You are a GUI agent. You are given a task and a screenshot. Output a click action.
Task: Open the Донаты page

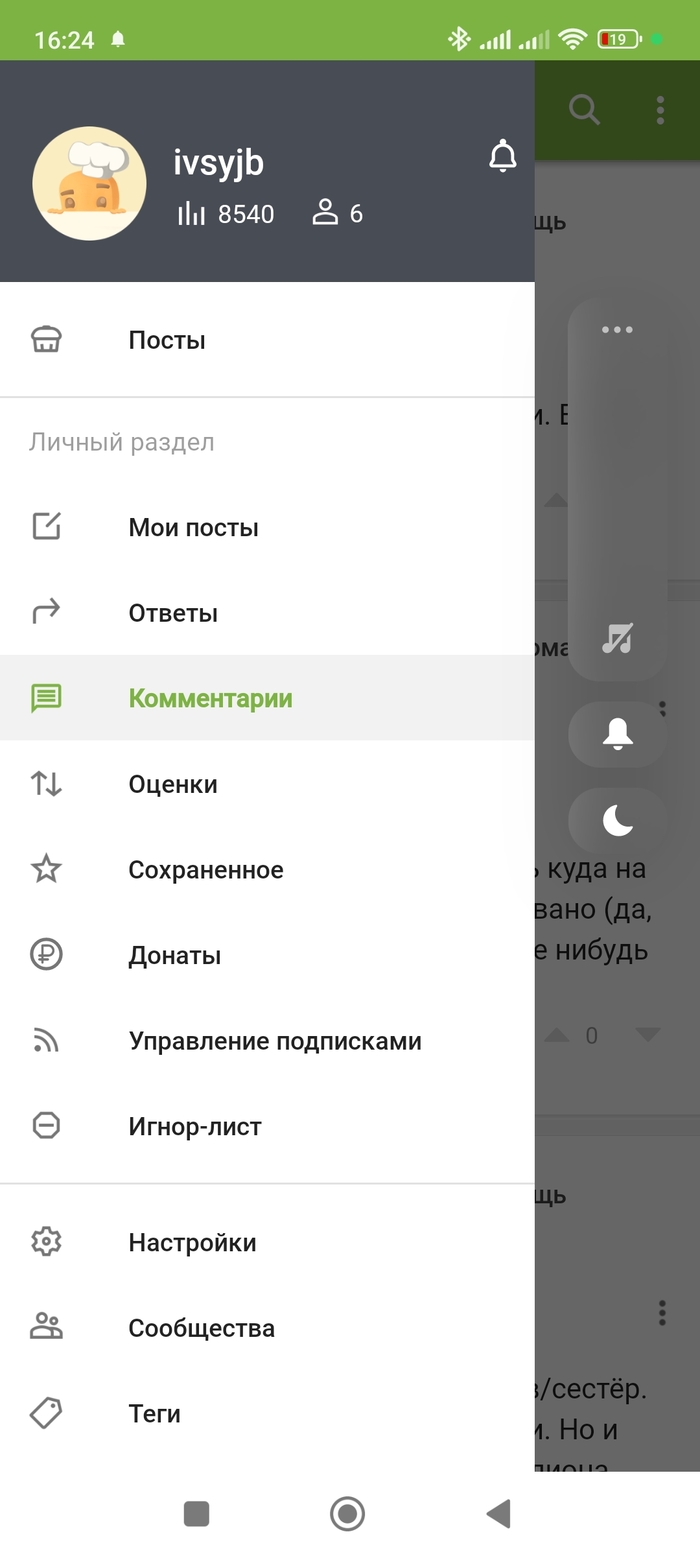(175, 955)
